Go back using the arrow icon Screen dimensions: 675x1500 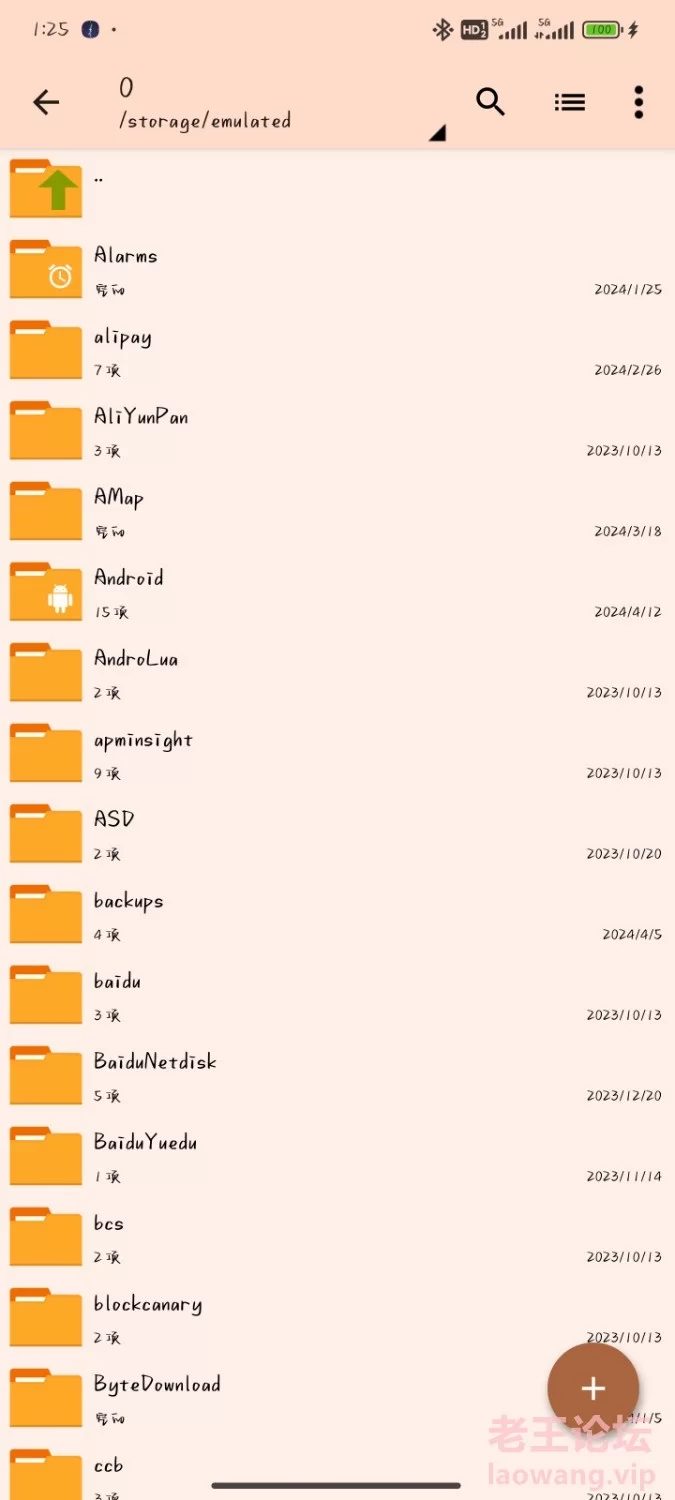pyautogui.click(x=46, y=102)
